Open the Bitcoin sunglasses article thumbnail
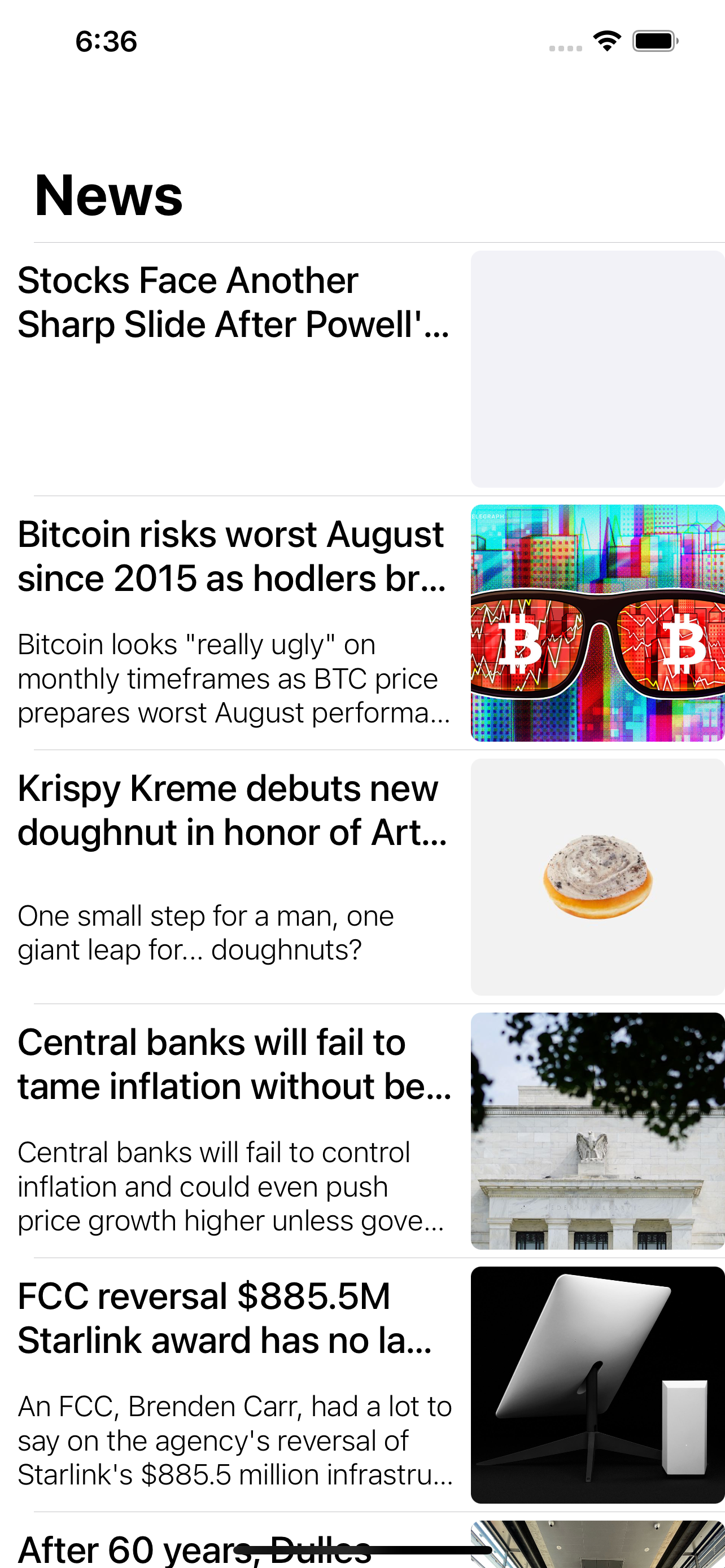Image resolution: width=725 pixels, height=1568 pixels. click(x=597, y=621)
